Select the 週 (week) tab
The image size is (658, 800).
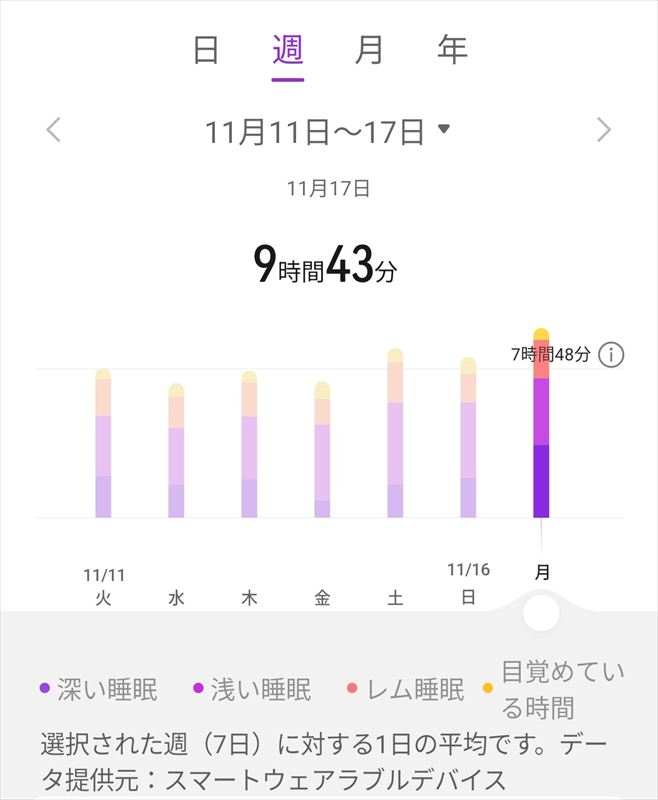point(288,50)
